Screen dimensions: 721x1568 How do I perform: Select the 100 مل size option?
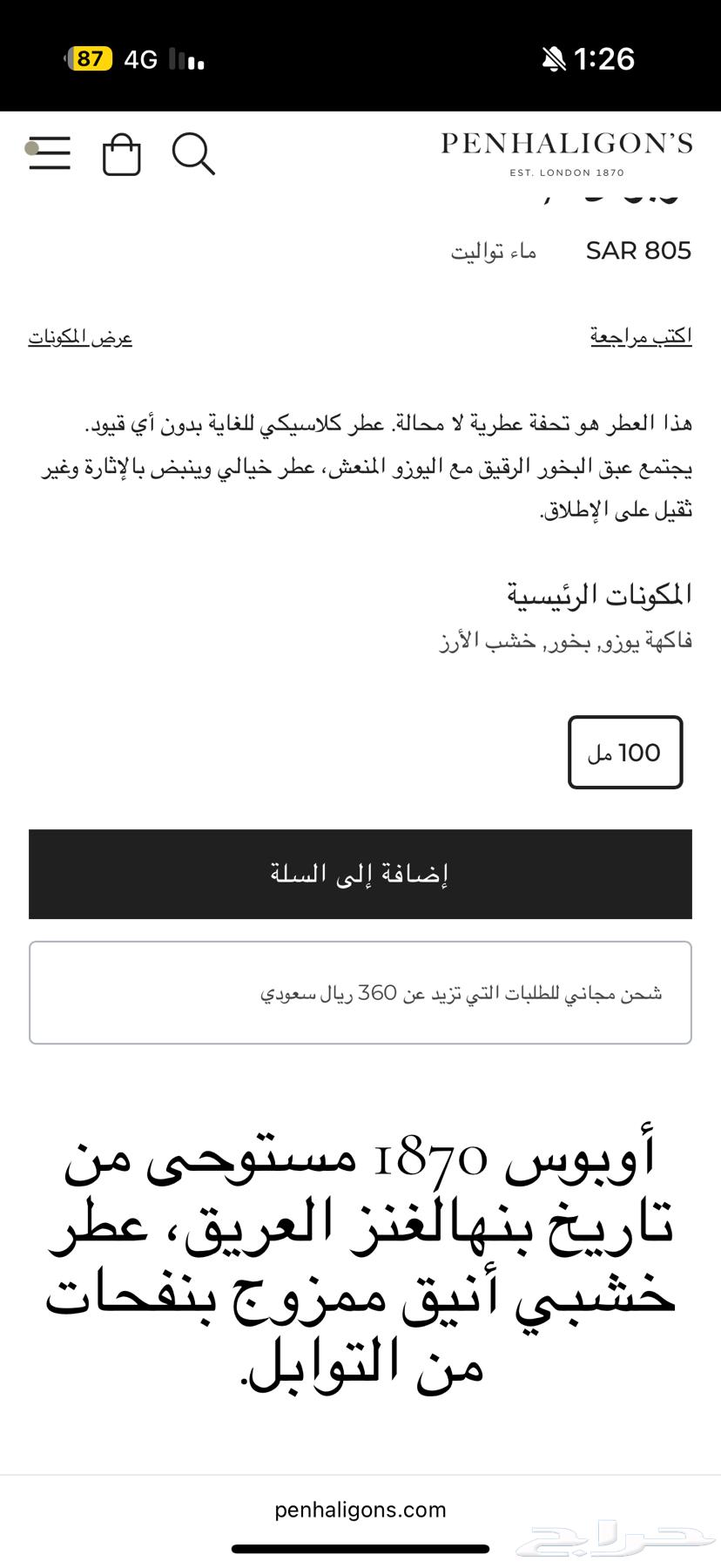624,752
